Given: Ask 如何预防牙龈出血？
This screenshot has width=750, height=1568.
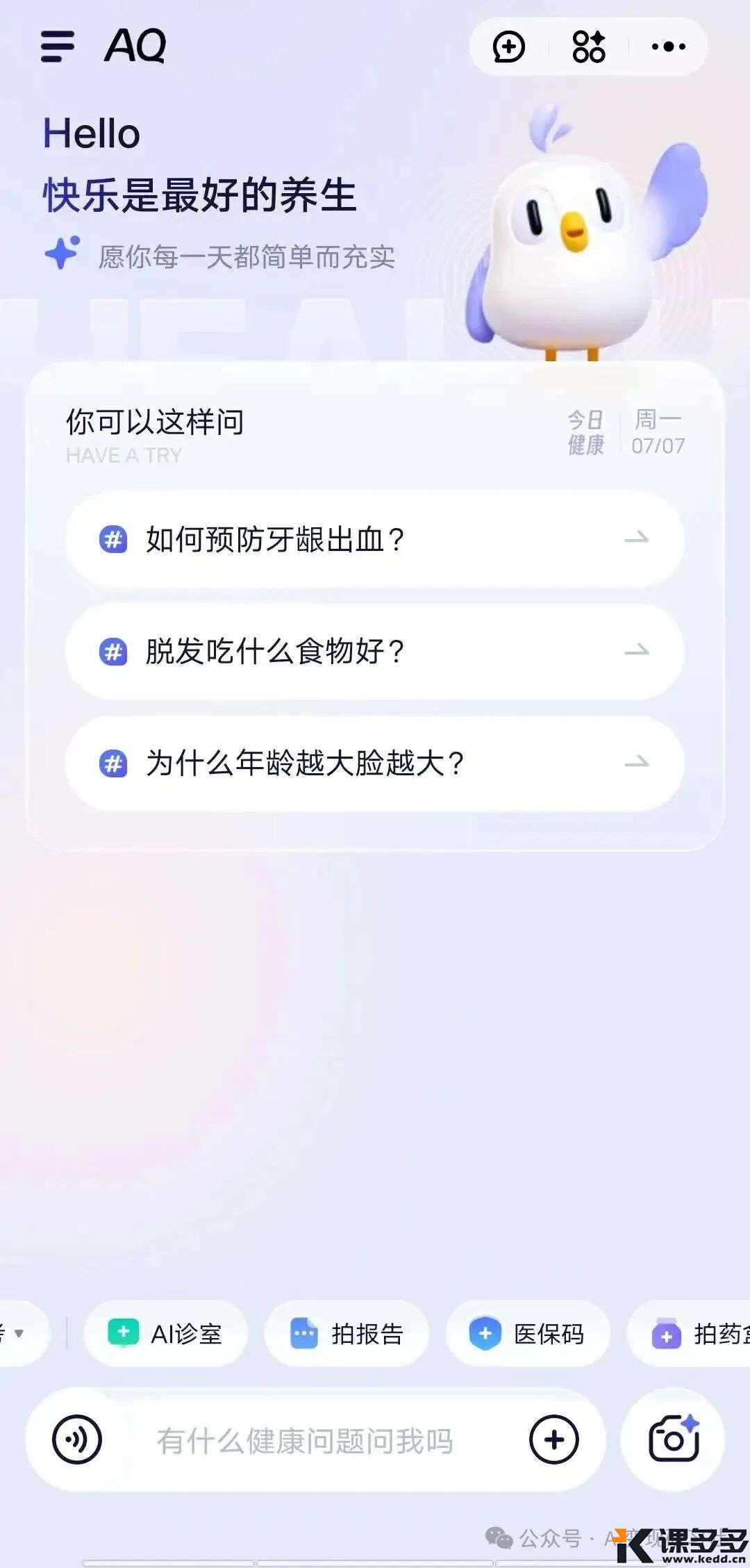Looking at the screenshot, I should tap(375, 539).
